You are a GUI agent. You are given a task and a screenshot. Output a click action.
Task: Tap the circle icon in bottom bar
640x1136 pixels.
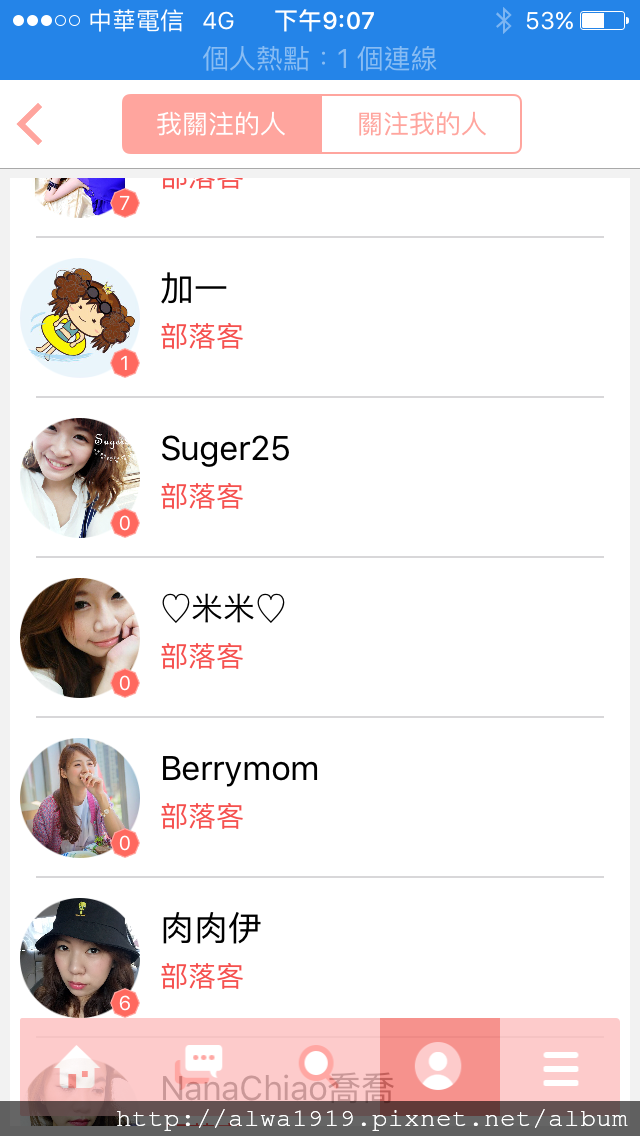tap(317, 1064)
